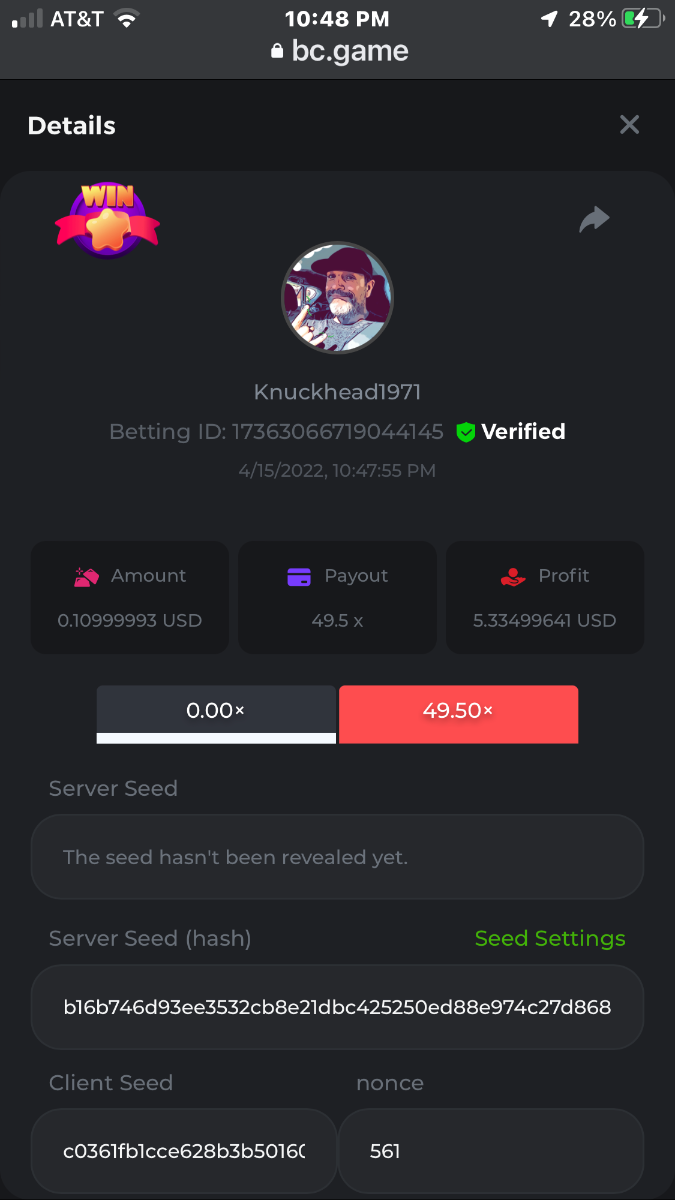Select the Client Seed field

(x=184, y=1151)
